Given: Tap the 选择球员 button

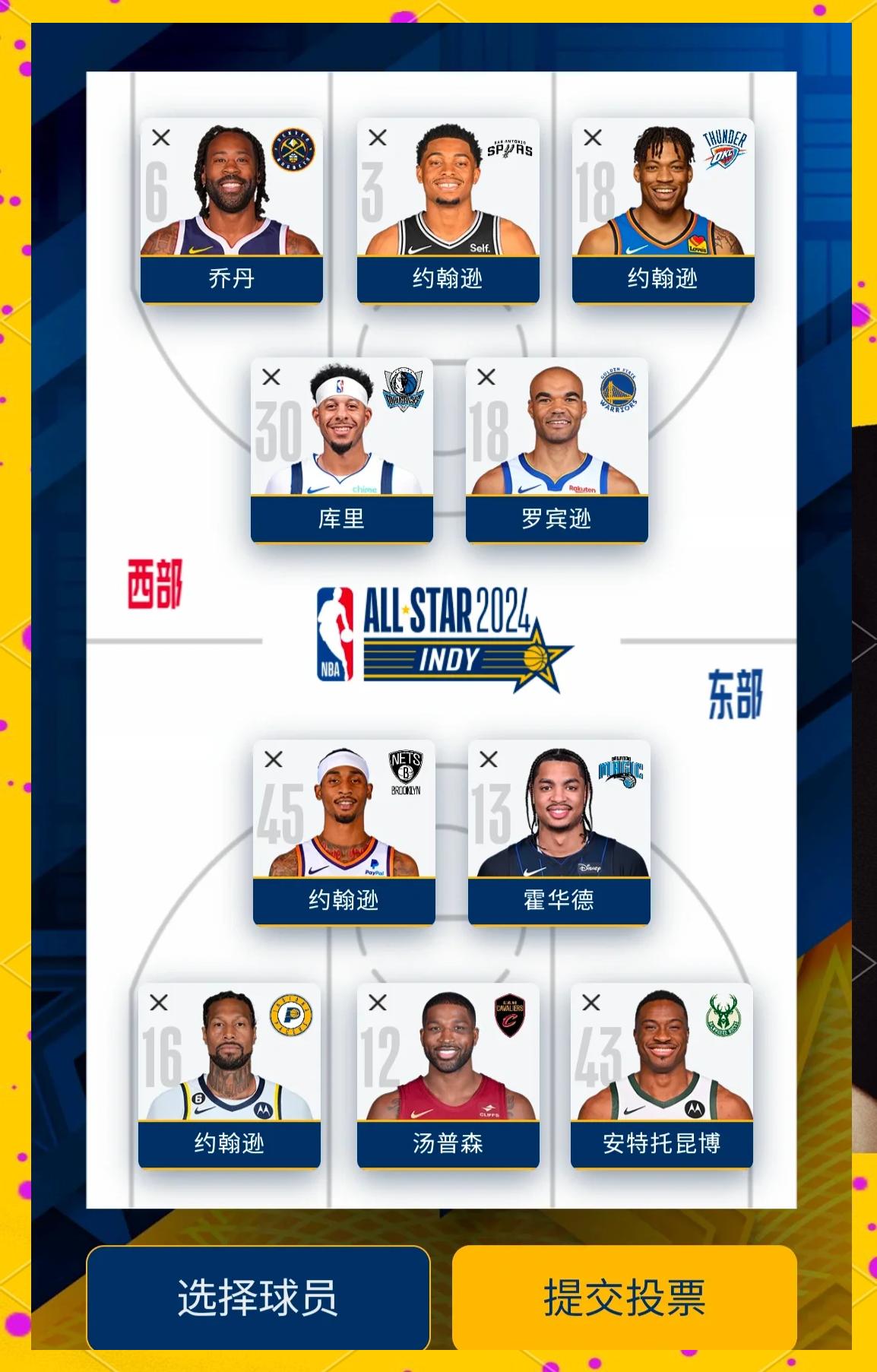Looking at the screenshot, I should pyautogui.click(x=258, y=1298).
